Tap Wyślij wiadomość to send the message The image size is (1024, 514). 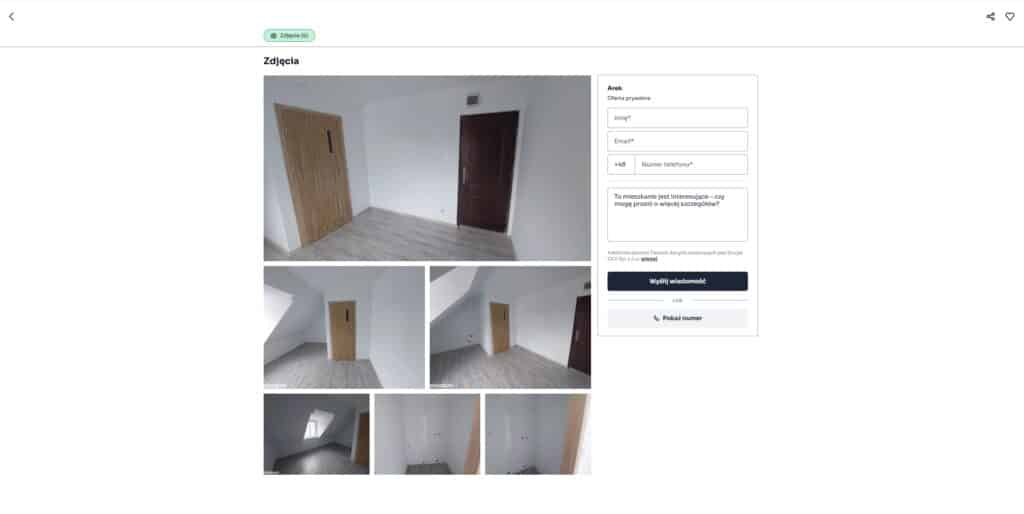point(677,281)
